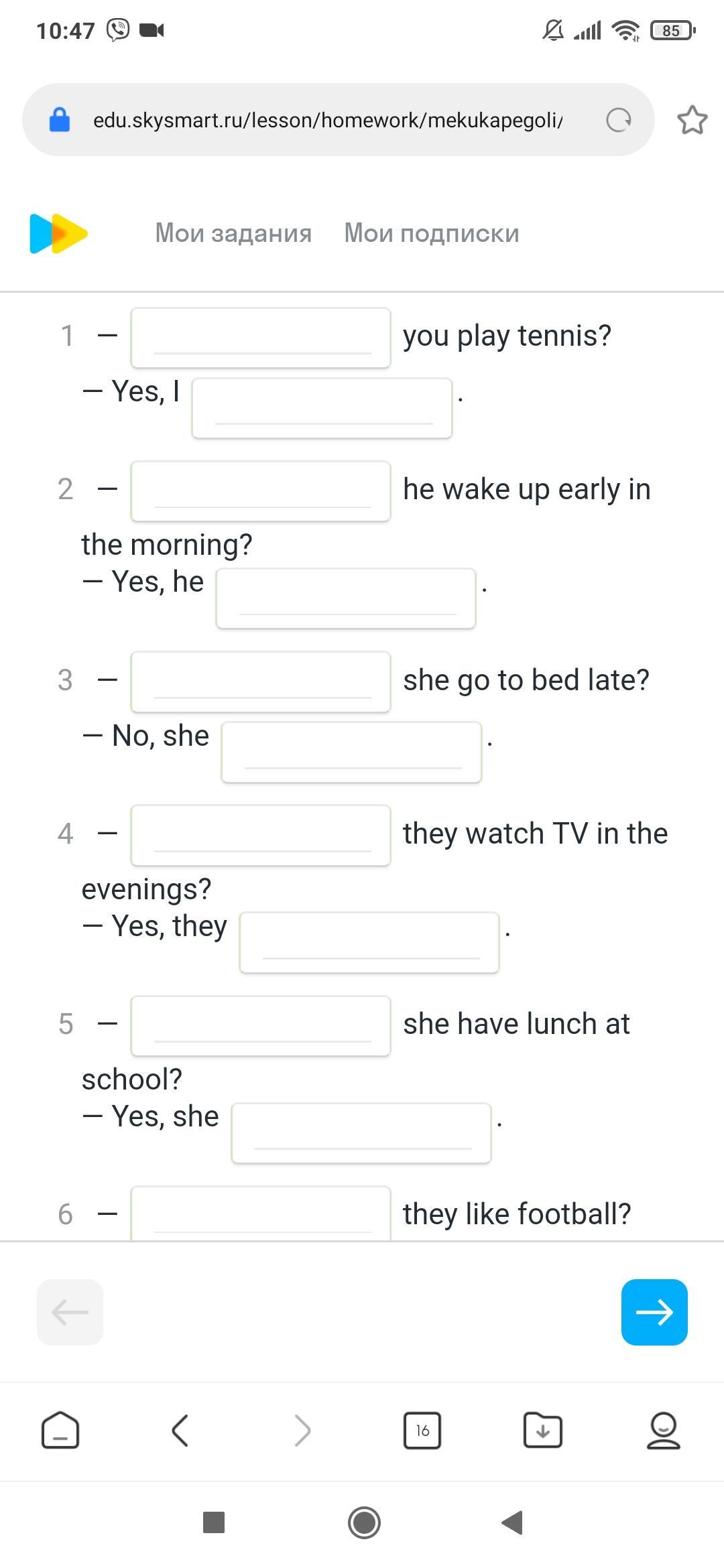Fill the answer field after "Yes, I"

(x=322, y=408)
